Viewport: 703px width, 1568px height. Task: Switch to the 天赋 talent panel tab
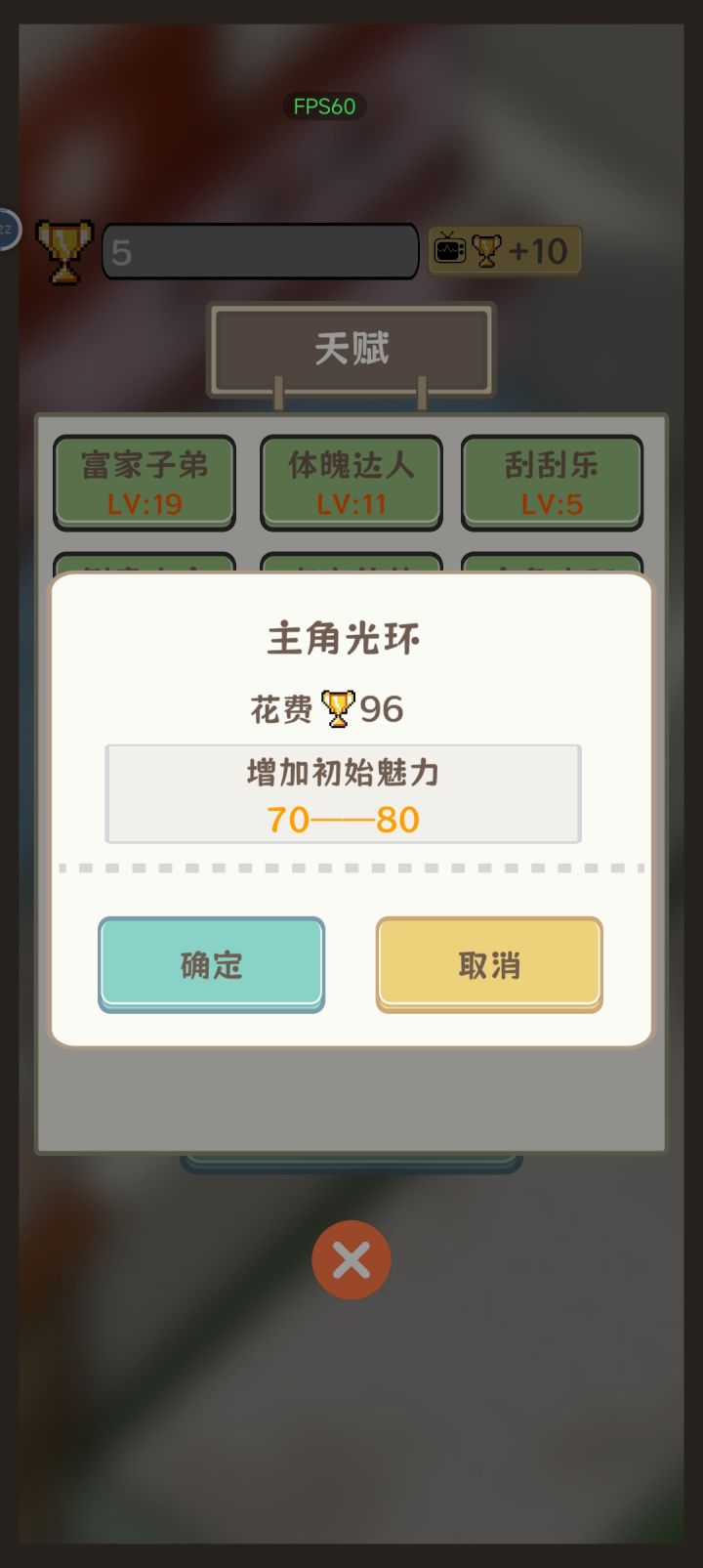tap(351, 349)
